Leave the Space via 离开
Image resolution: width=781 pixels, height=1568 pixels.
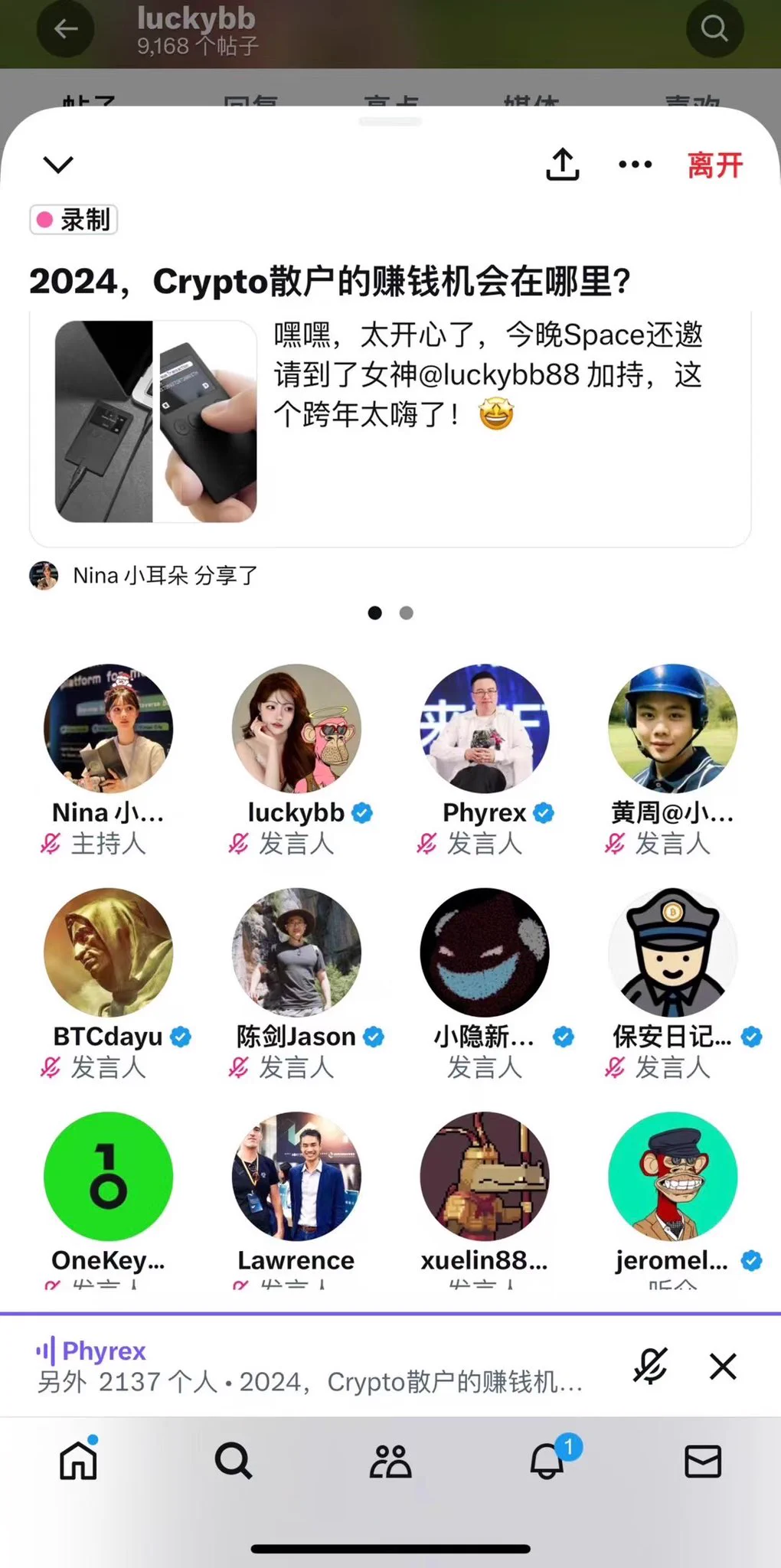pos(715,165)
